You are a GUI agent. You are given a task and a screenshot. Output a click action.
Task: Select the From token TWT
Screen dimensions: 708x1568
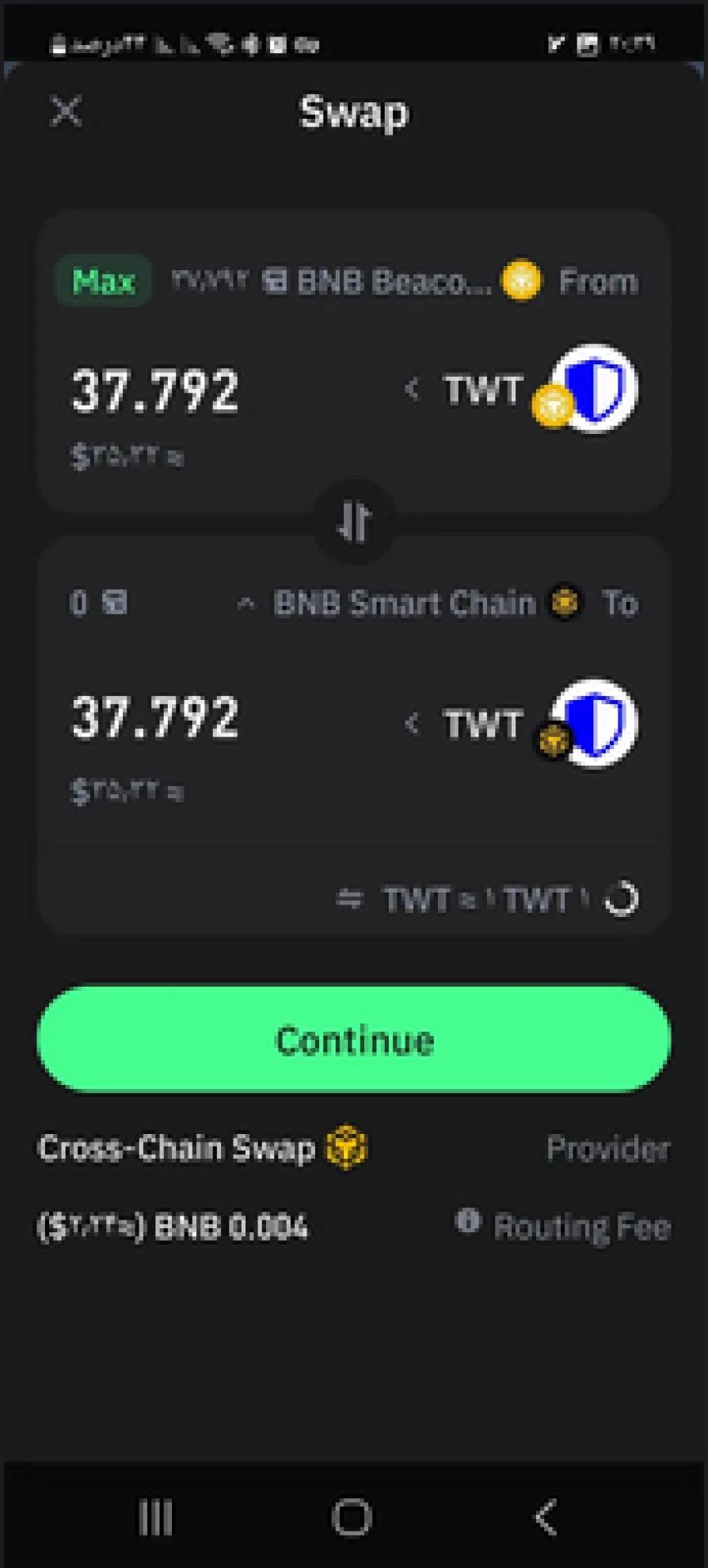tap(523, 390)
